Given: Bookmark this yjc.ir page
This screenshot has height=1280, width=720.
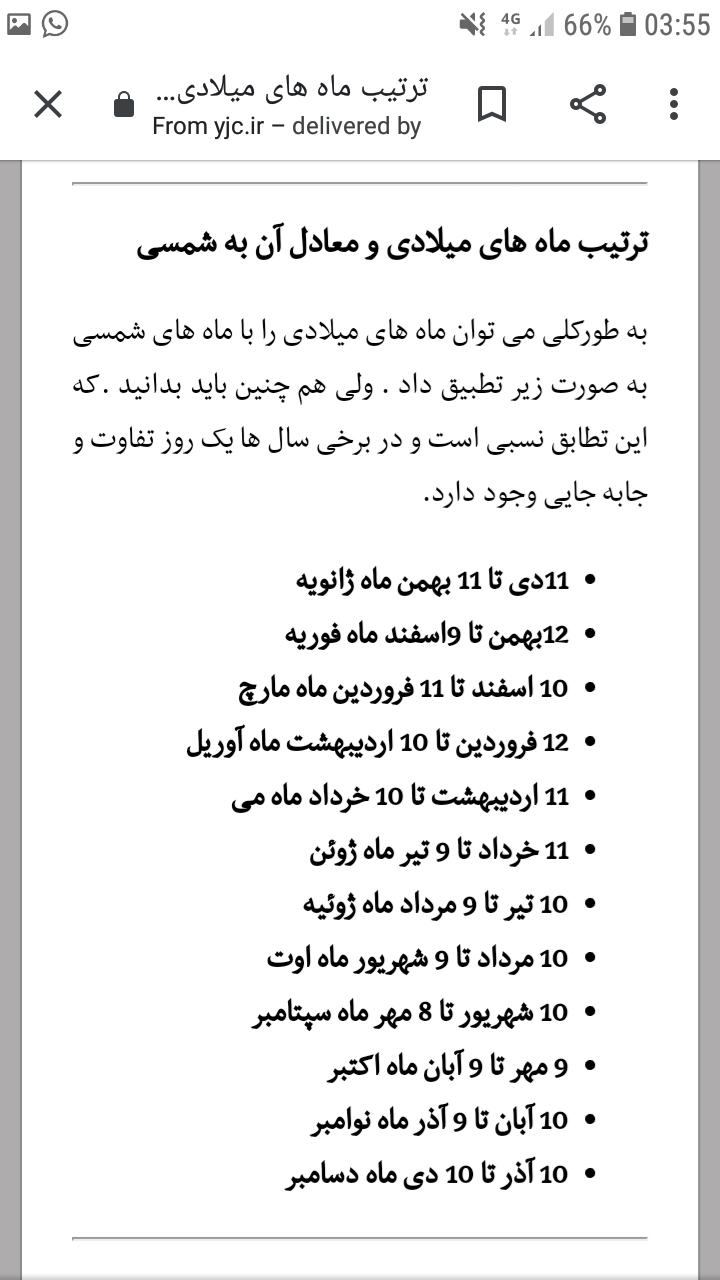Looking at the screenshot, I should click(491, 104).
